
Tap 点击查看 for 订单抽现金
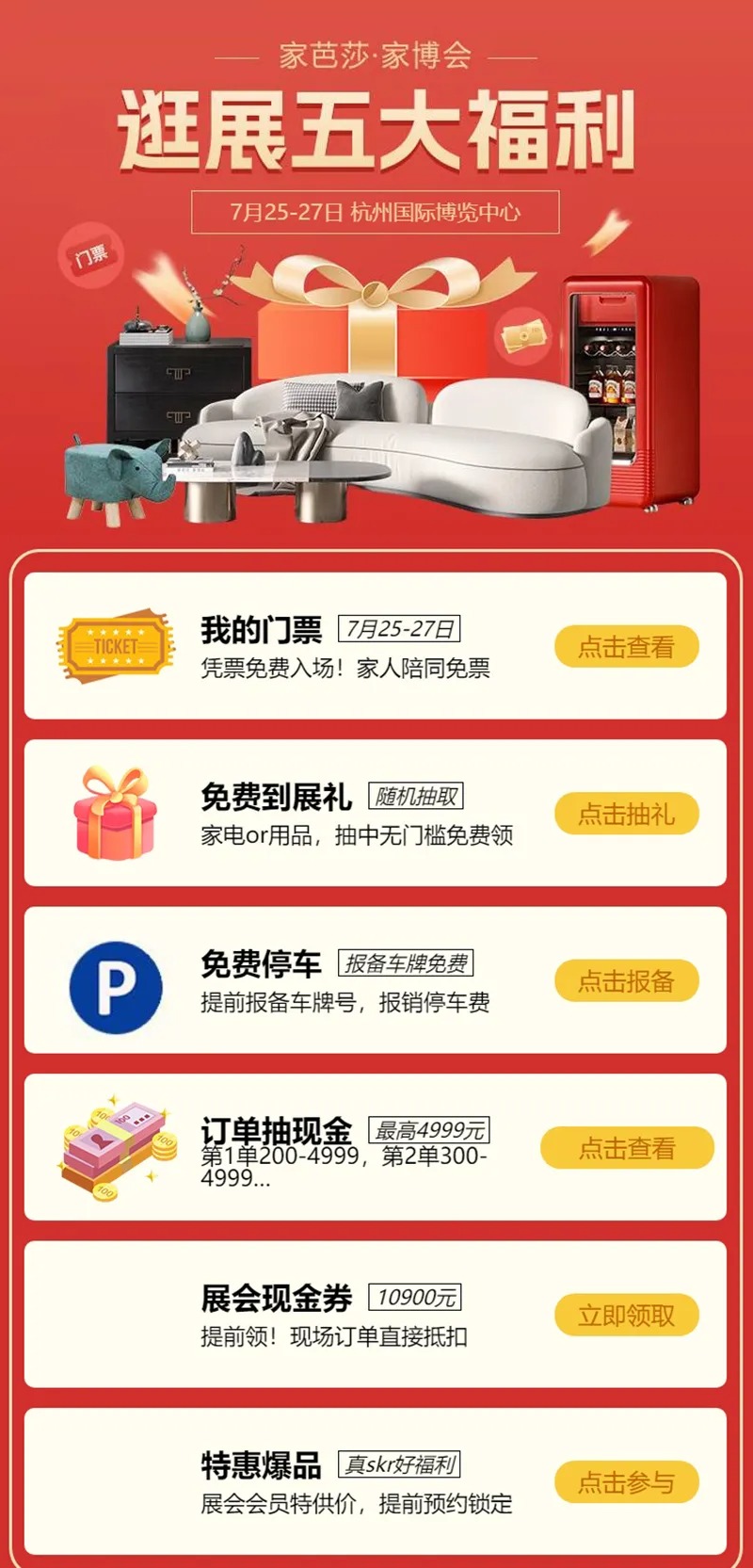click(x=627, y=1148)
